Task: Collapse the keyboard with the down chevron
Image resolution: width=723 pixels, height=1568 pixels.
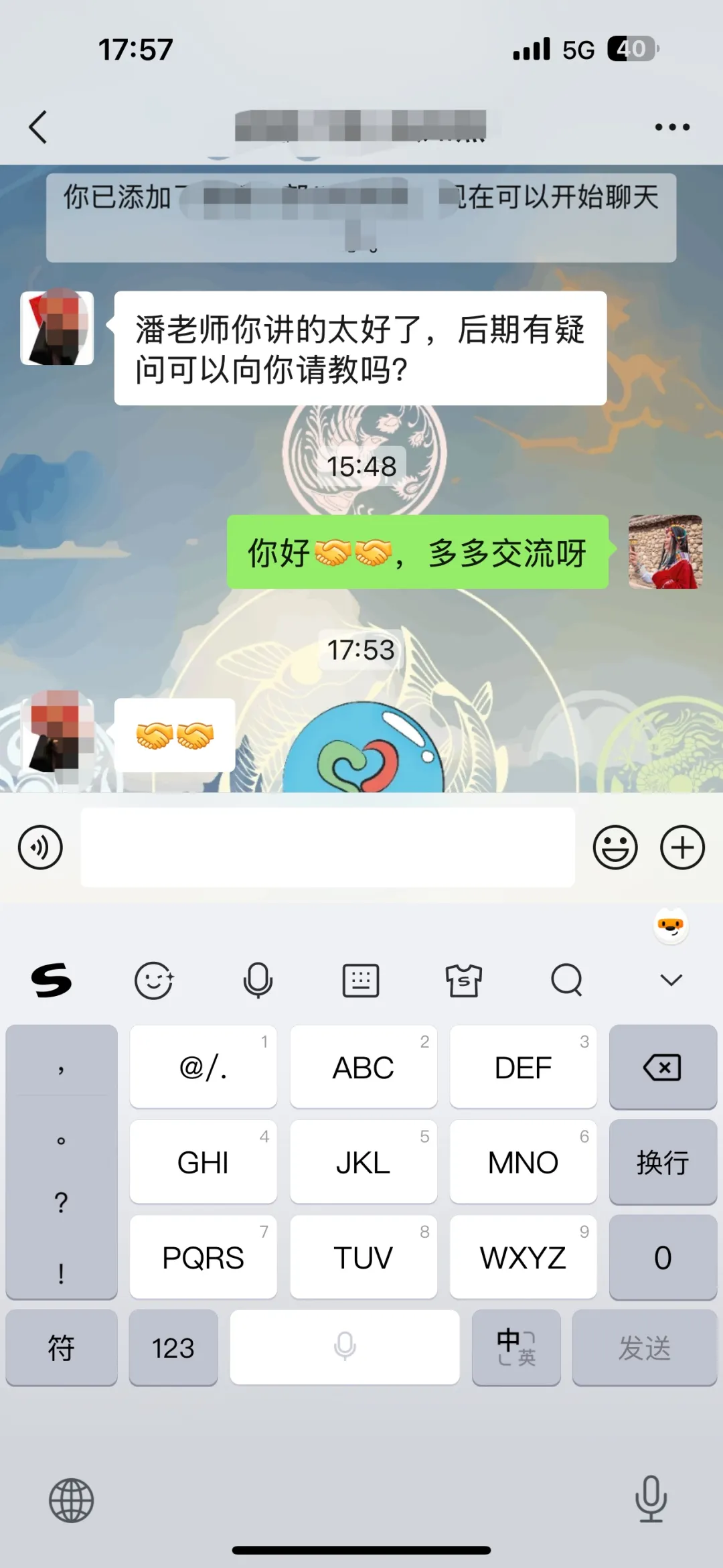Action: pos(669,980)
